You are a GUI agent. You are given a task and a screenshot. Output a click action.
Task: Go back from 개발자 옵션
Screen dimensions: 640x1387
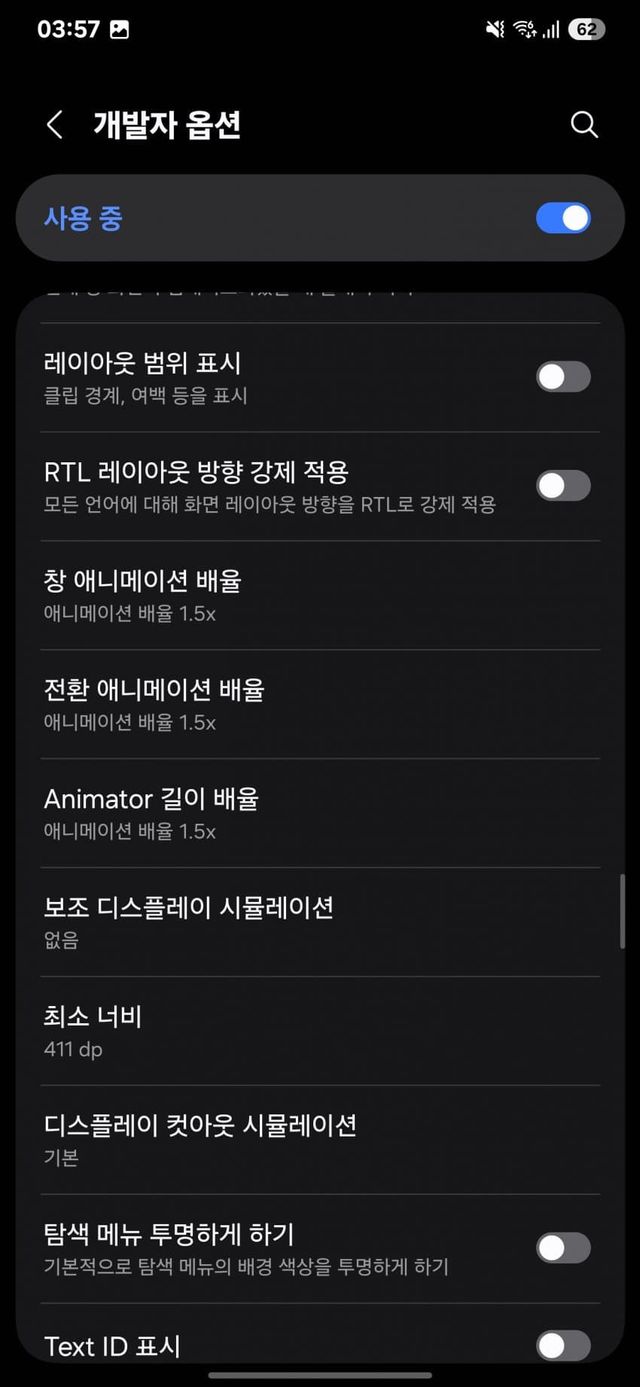point(55,125)
